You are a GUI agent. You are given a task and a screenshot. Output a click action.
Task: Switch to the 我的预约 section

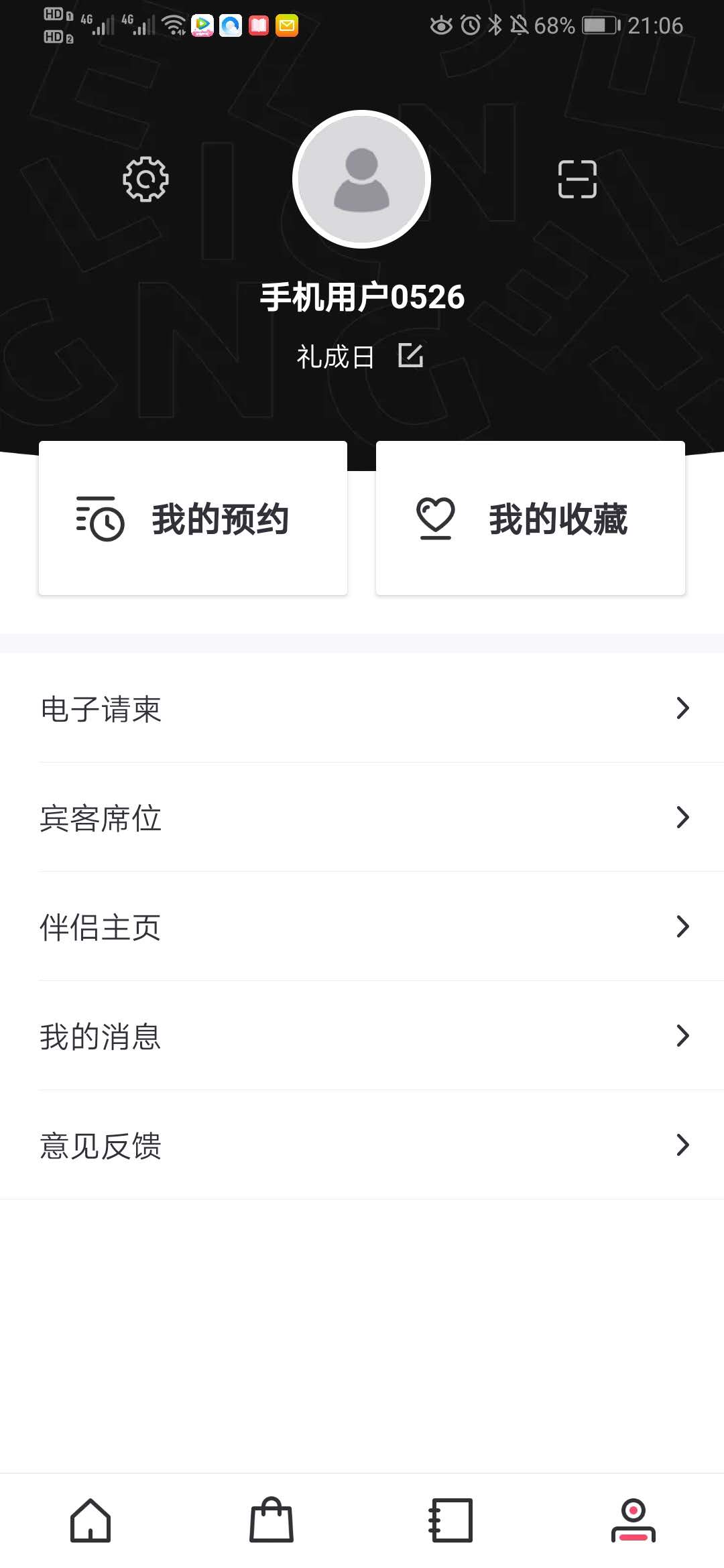pos(192,519)
